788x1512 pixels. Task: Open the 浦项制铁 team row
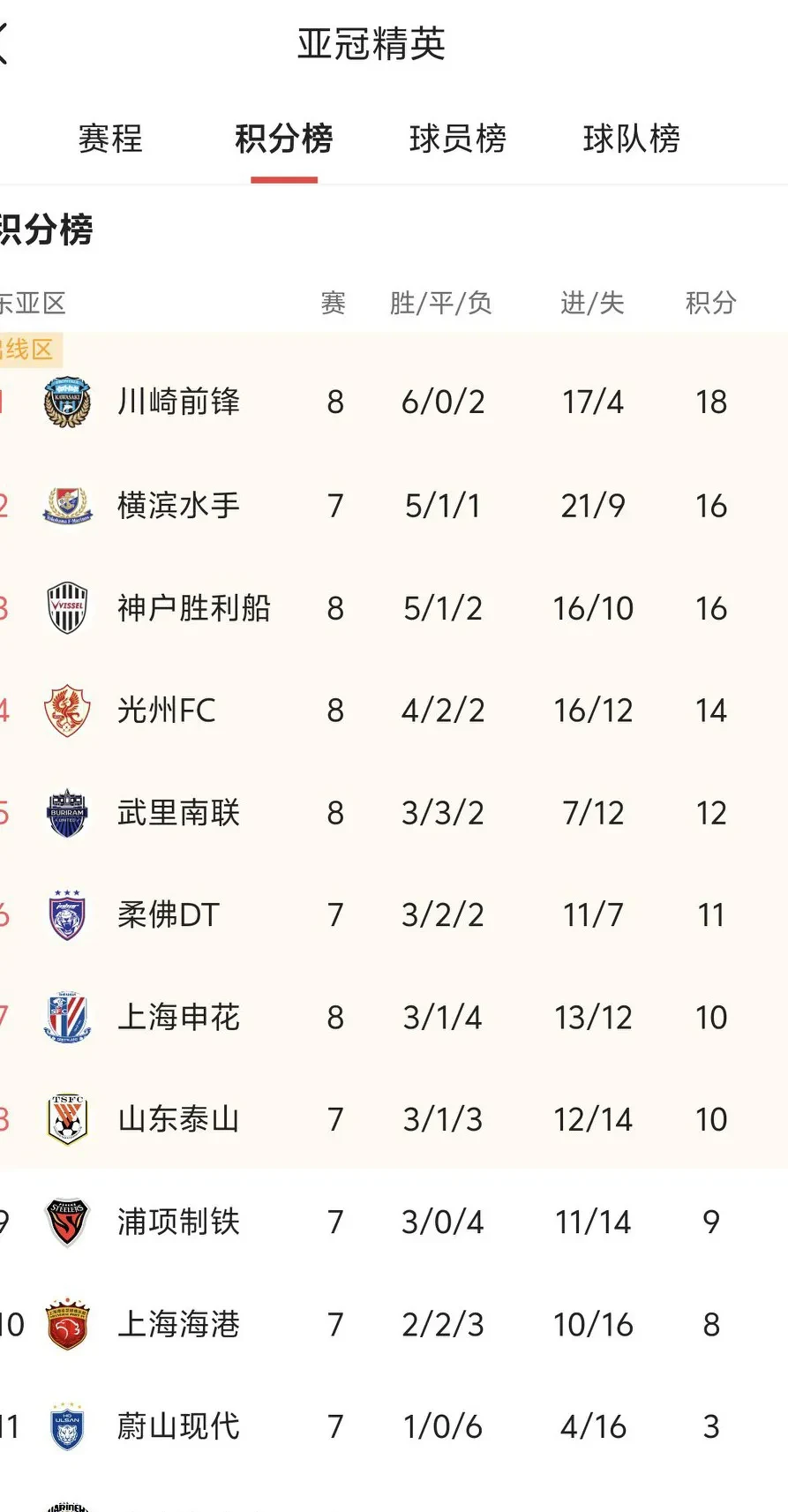[179, 1222]
